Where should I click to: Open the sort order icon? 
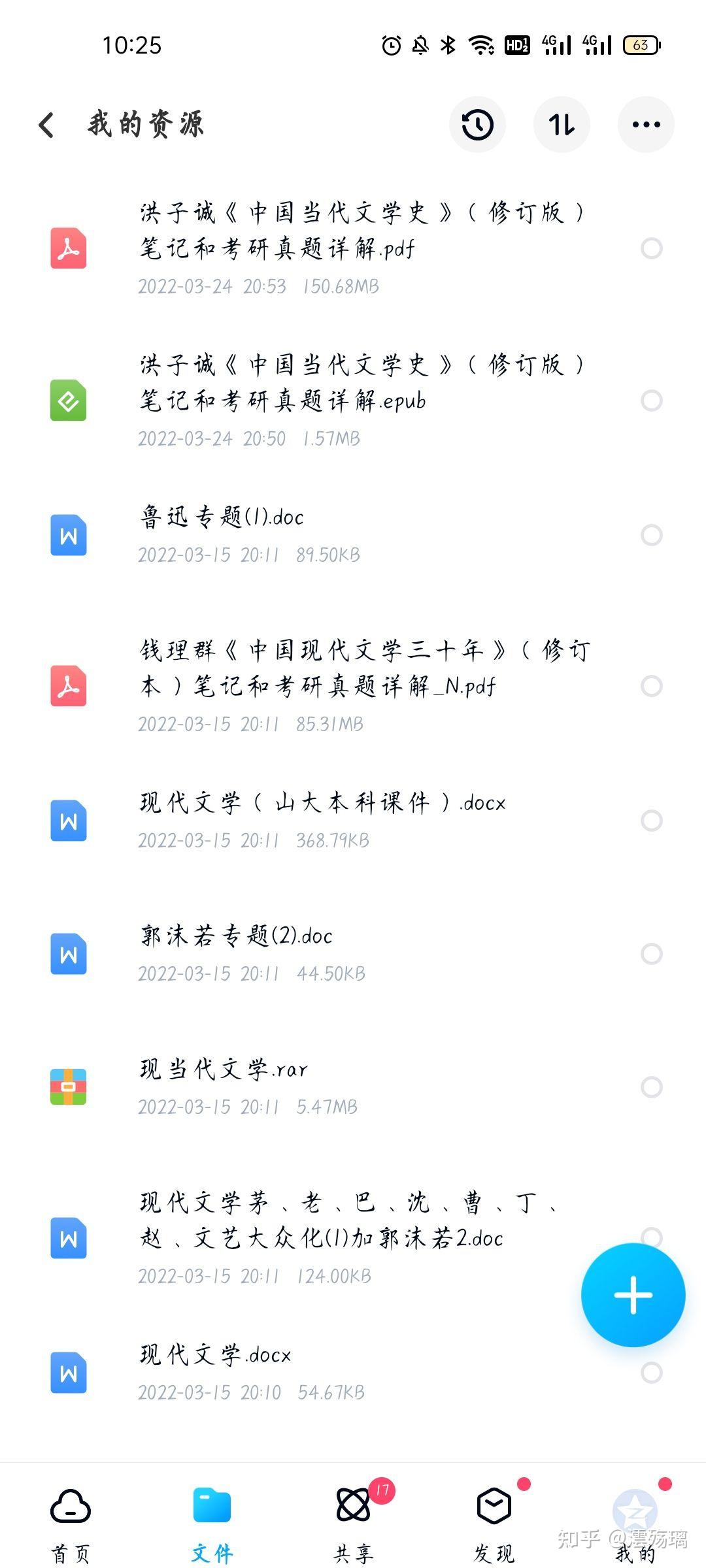tap(562, 124)
